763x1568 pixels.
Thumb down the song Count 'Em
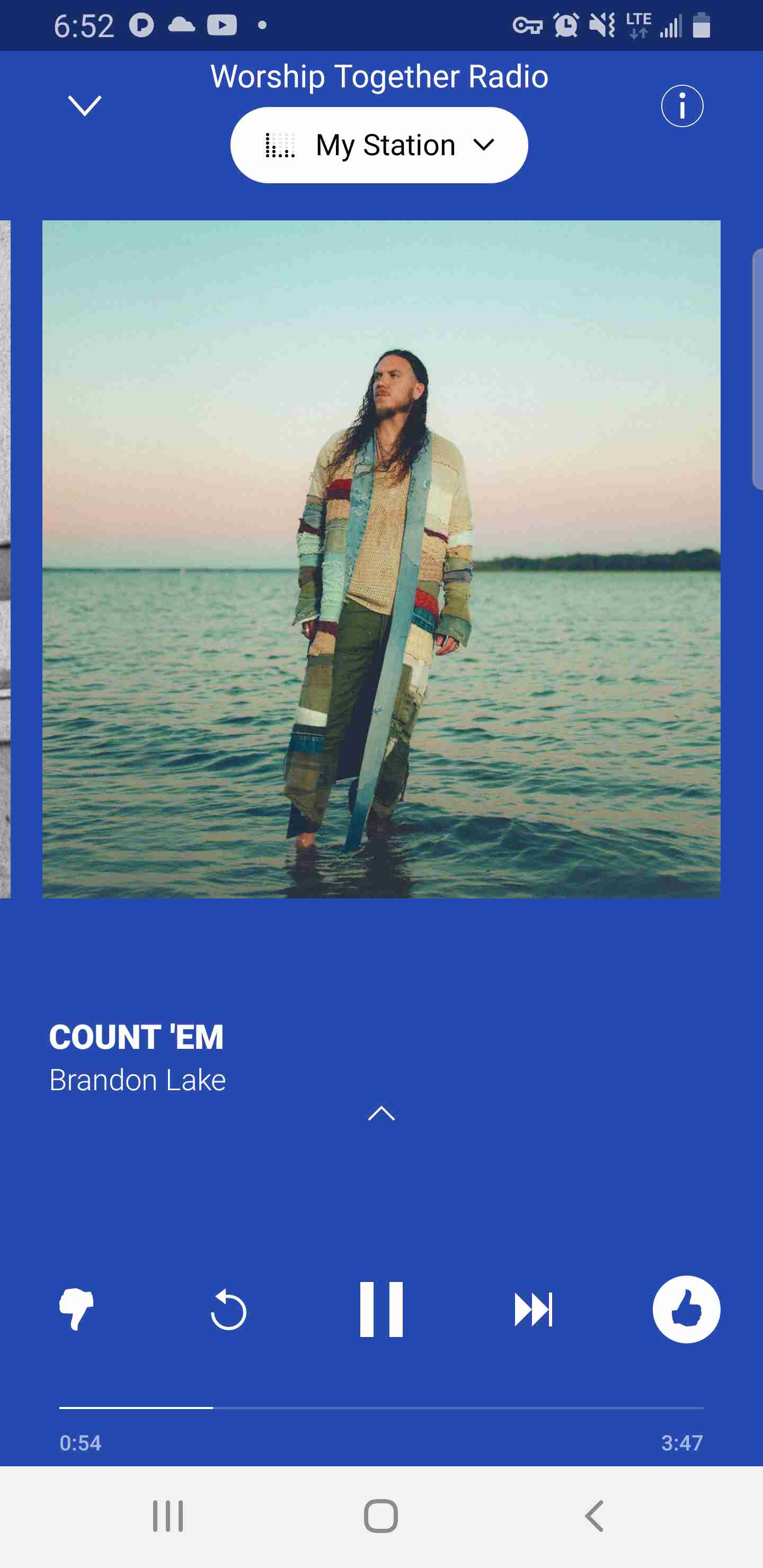coord(76,1309)
